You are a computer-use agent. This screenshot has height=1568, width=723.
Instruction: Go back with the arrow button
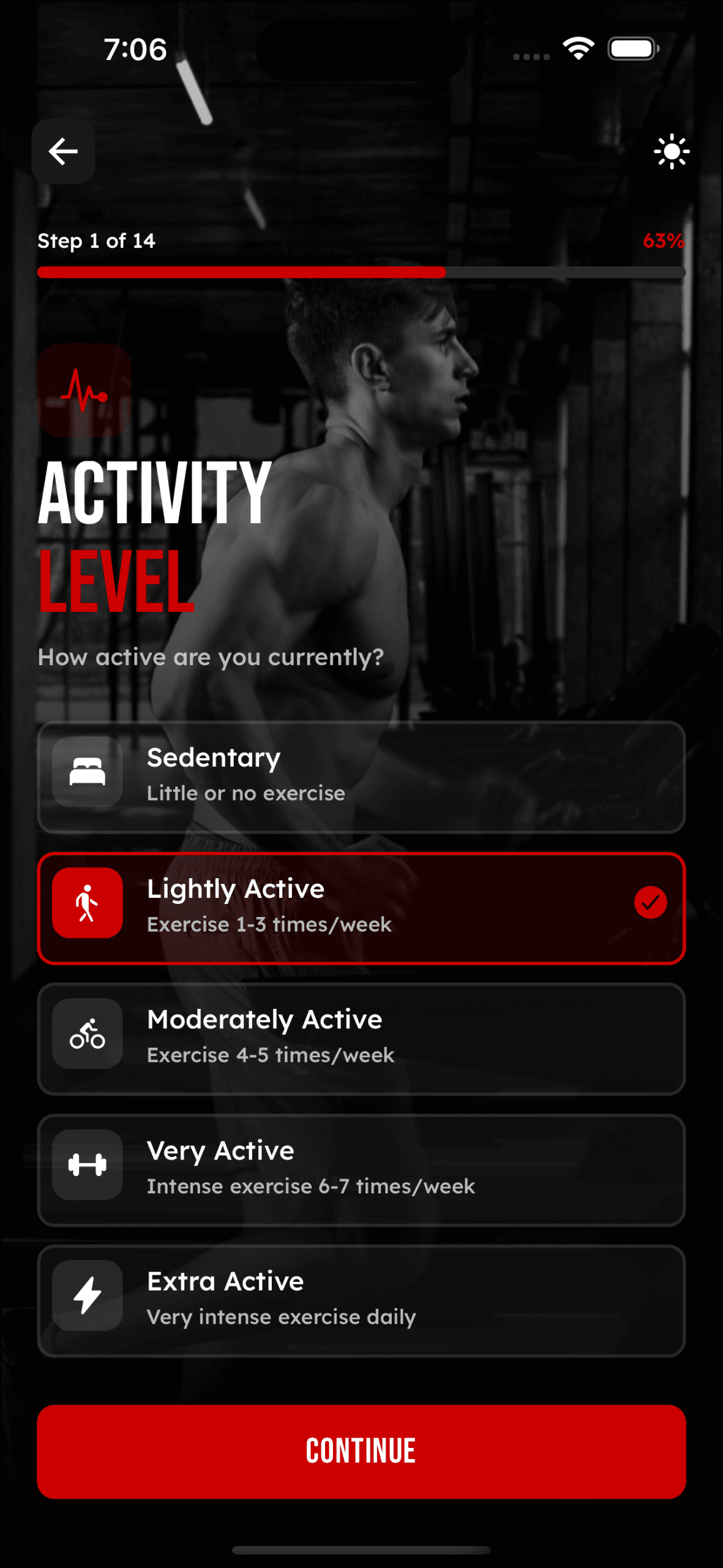coord(63,151)
